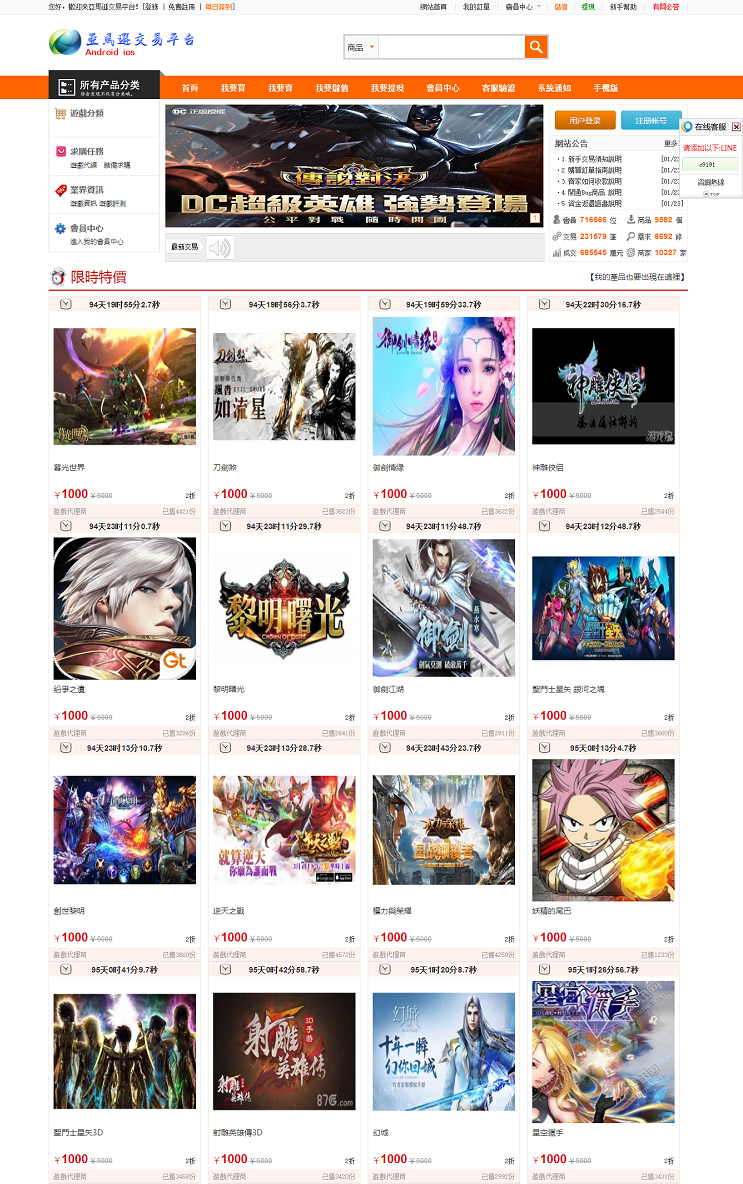Tap the orange search magnifier button
The height and width of the screenshot is (1184, 743).
coord(536,47)
